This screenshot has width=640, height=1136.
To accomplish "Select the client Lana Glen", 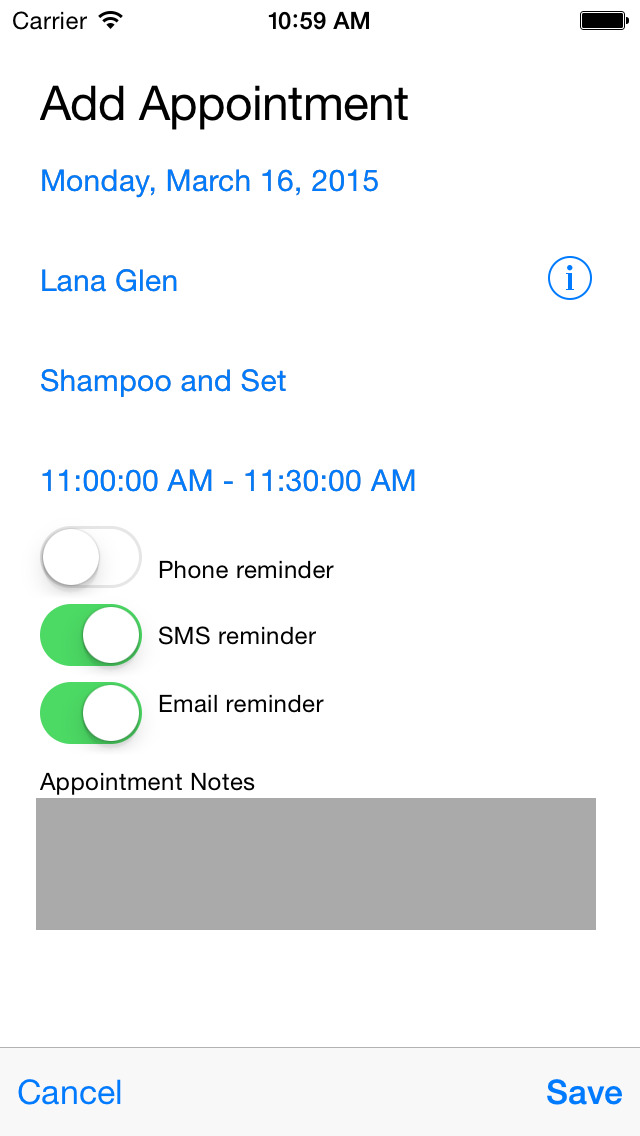I will [x=109, y=281].
